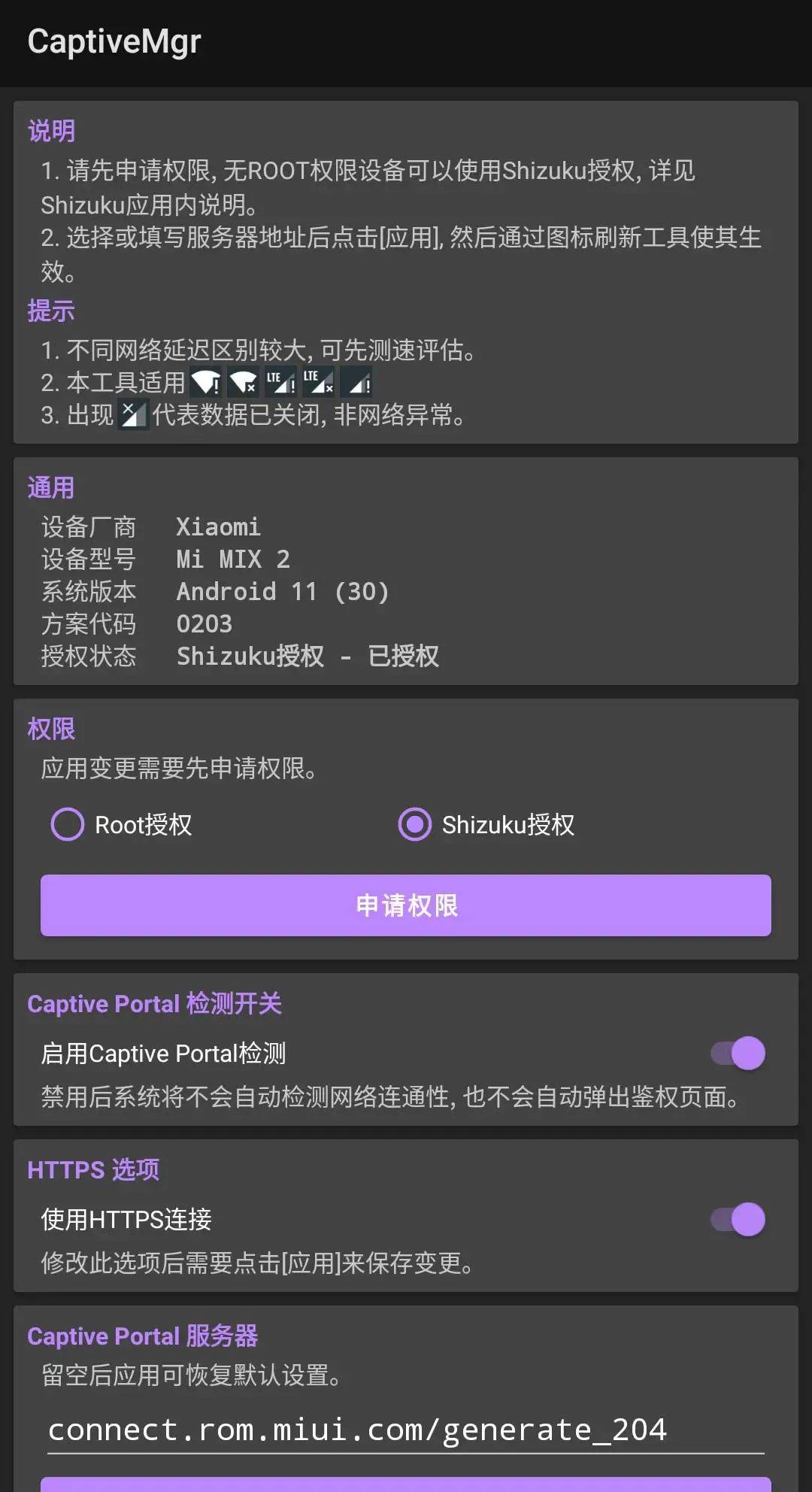
Task: Edit the Captive Portal server address field
Action: (x=406, y=1430)
